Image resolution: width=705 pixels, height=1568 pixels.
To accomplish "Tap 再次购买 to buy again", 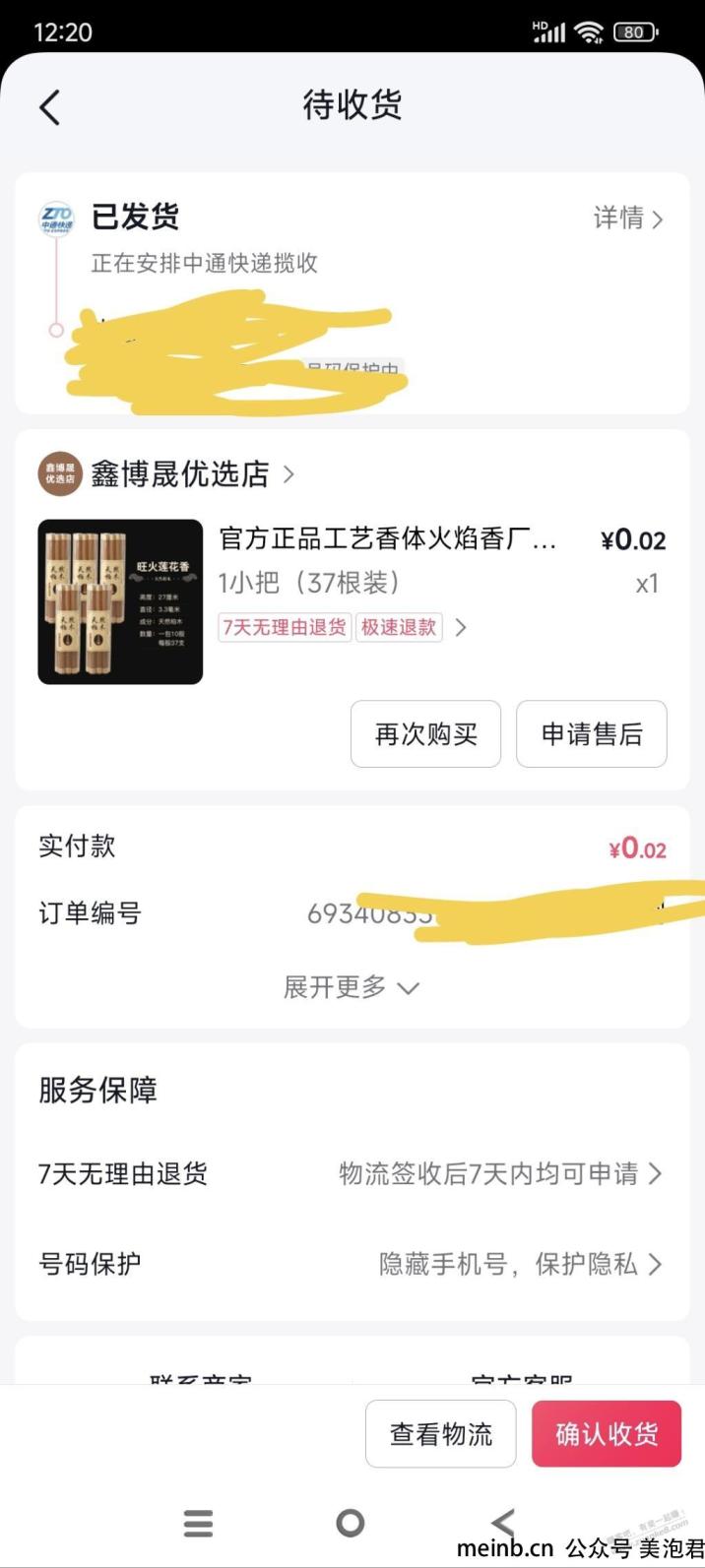I will pos(425,733).
